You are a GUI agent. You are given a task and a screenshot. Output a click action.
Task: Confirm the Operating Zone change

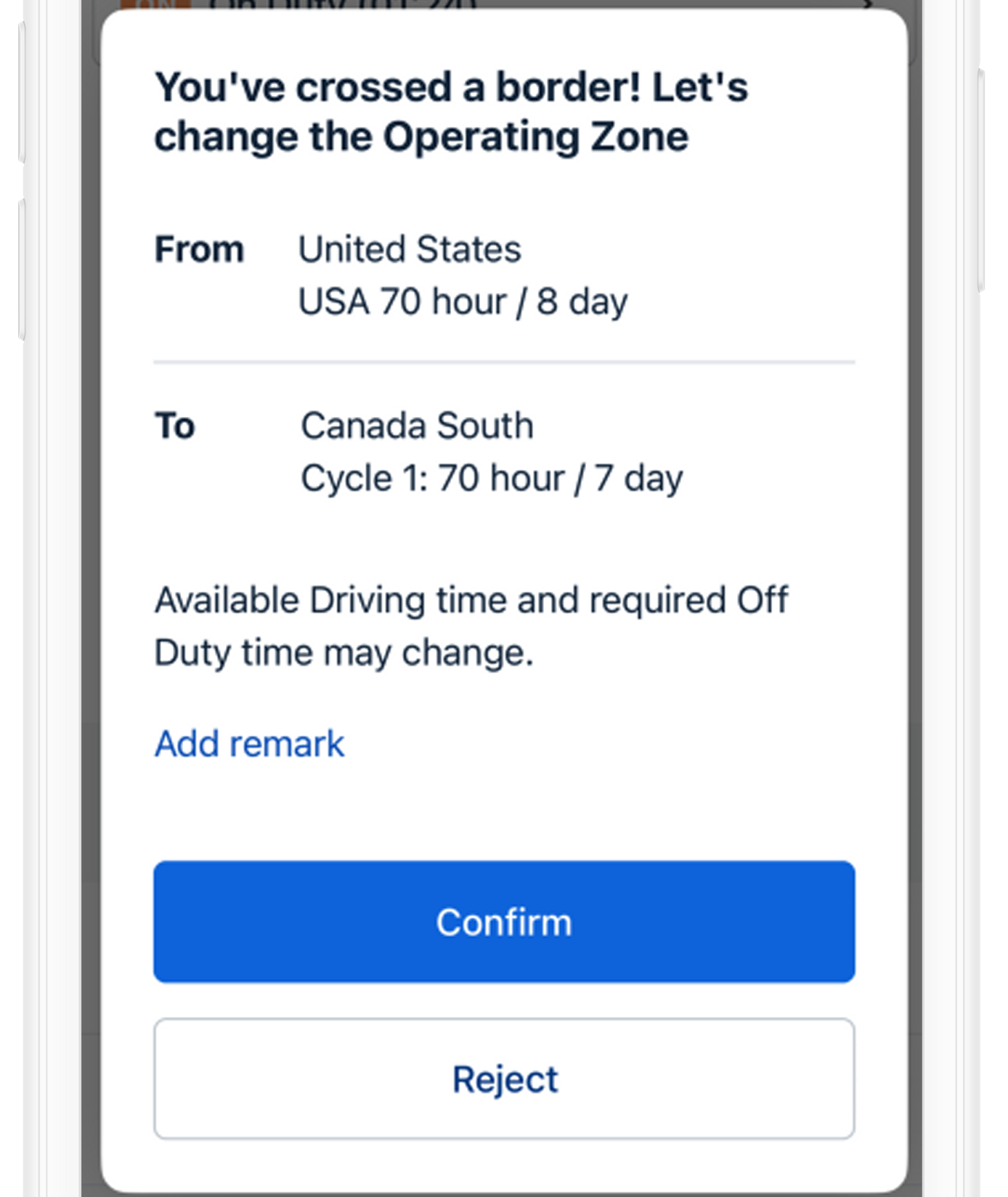(x=504, y=922)
